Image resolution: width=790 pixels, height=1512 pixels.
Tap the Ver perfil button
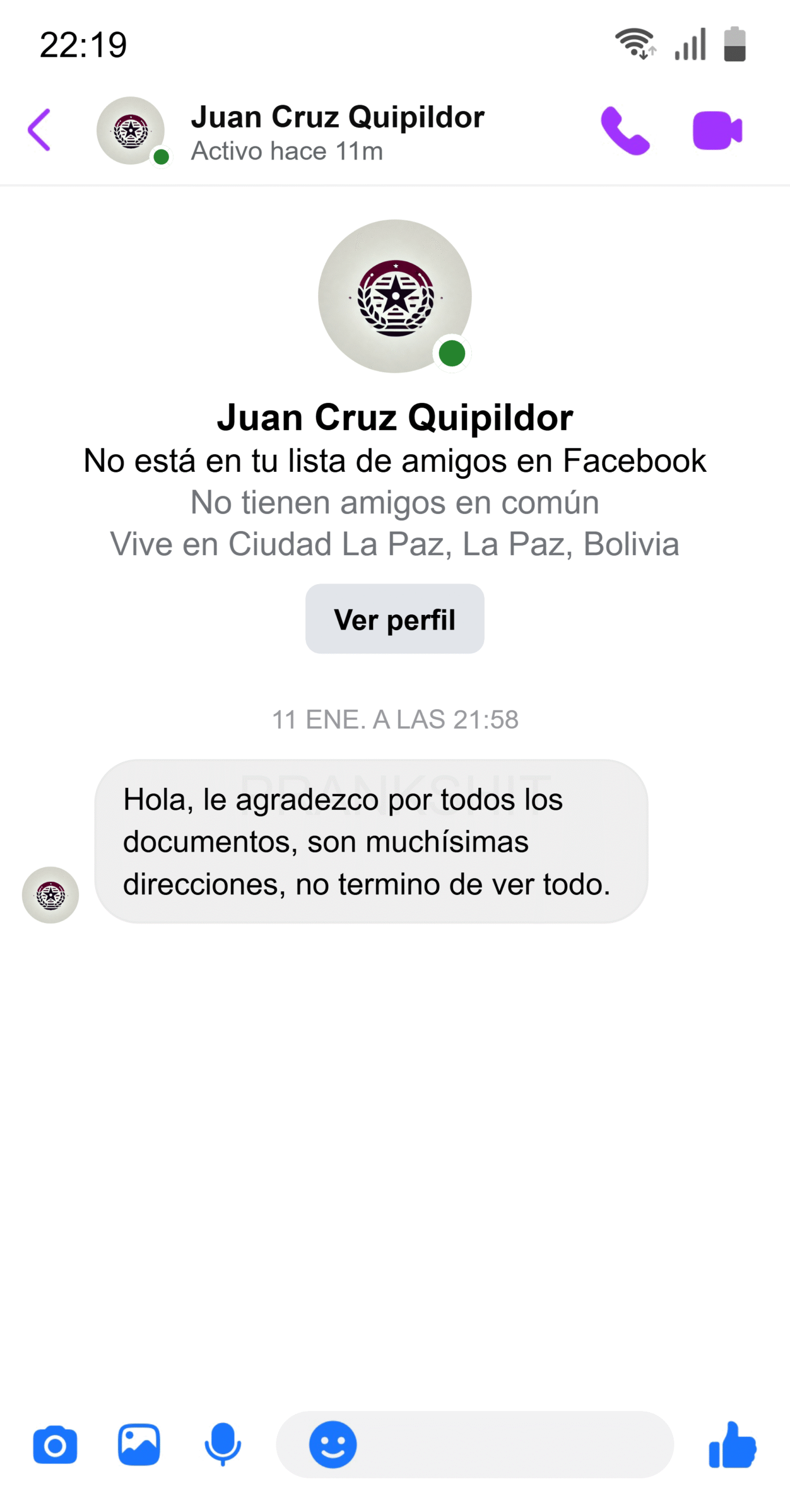coord(394,619)
